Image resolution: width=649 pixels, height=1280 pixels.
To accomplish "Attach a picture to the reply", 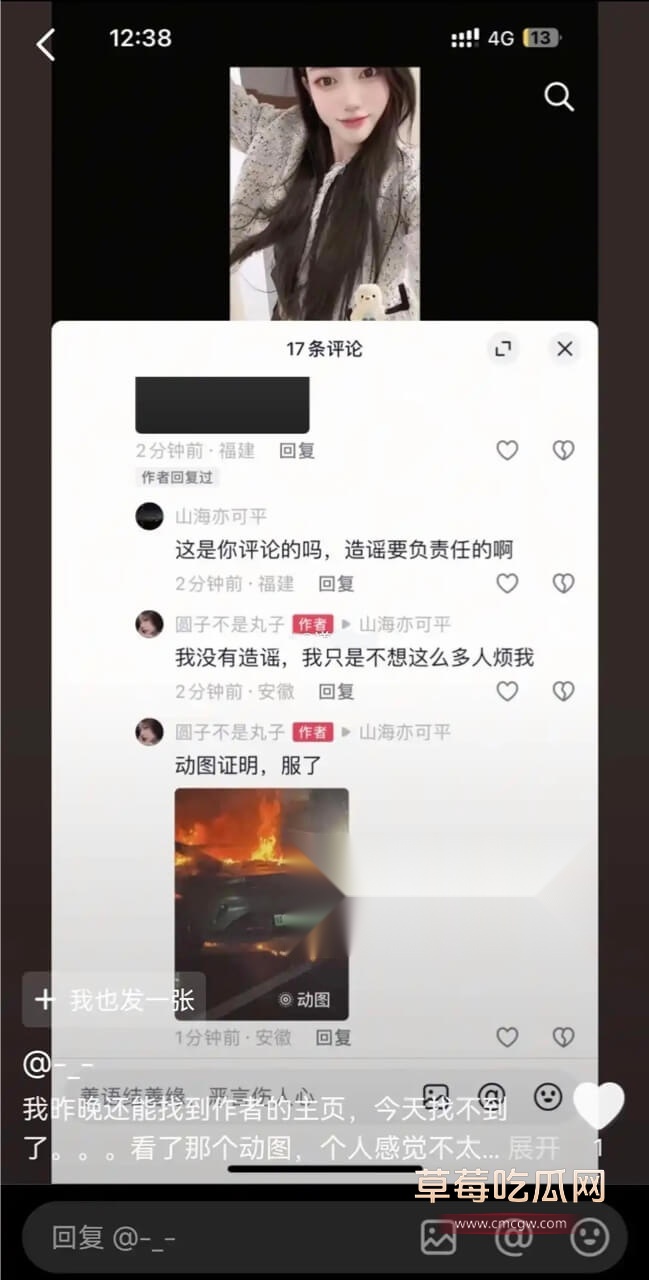I will tap(438, 1238).
